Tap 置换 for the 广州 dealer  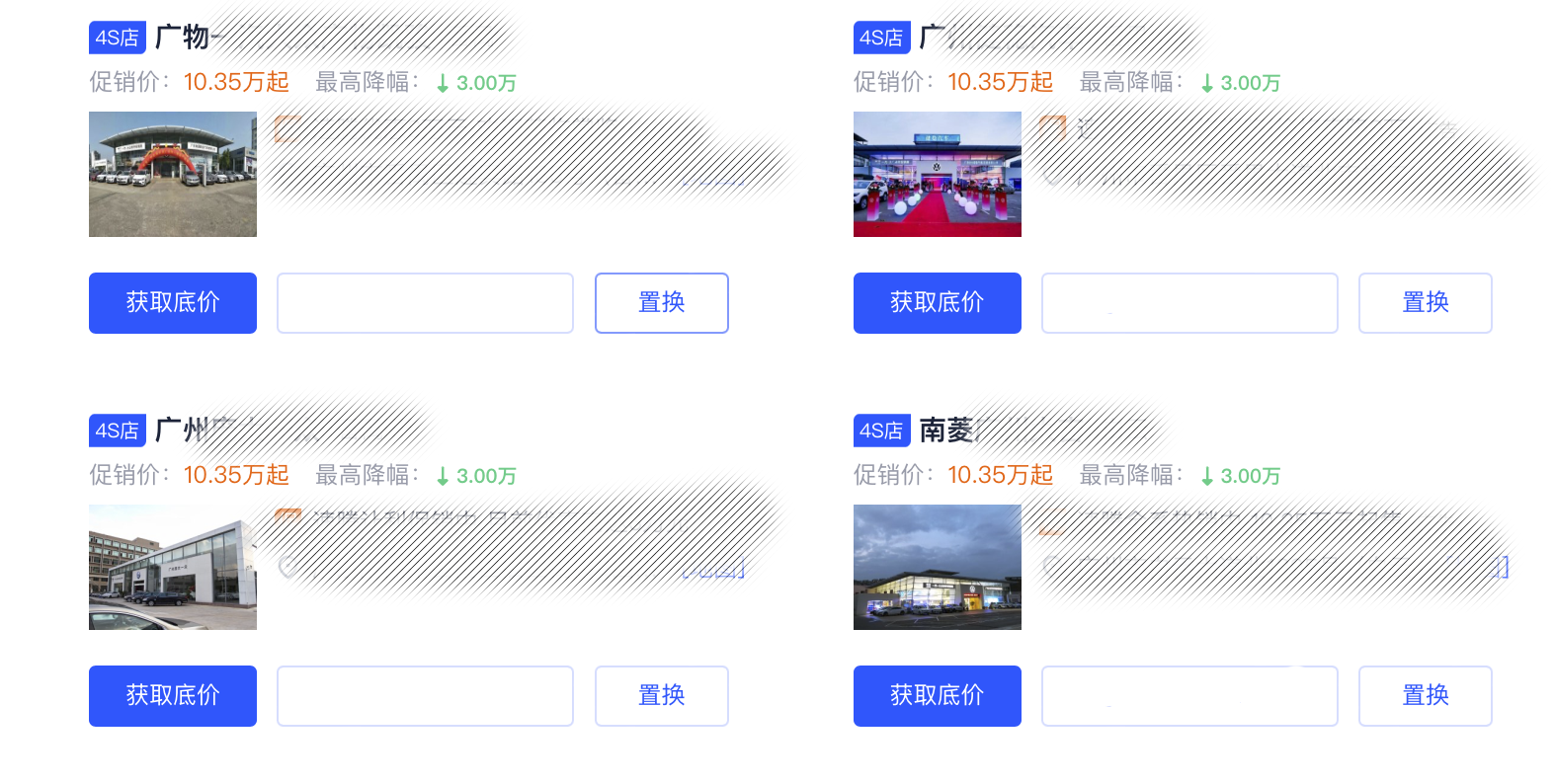tap(661, 696)
